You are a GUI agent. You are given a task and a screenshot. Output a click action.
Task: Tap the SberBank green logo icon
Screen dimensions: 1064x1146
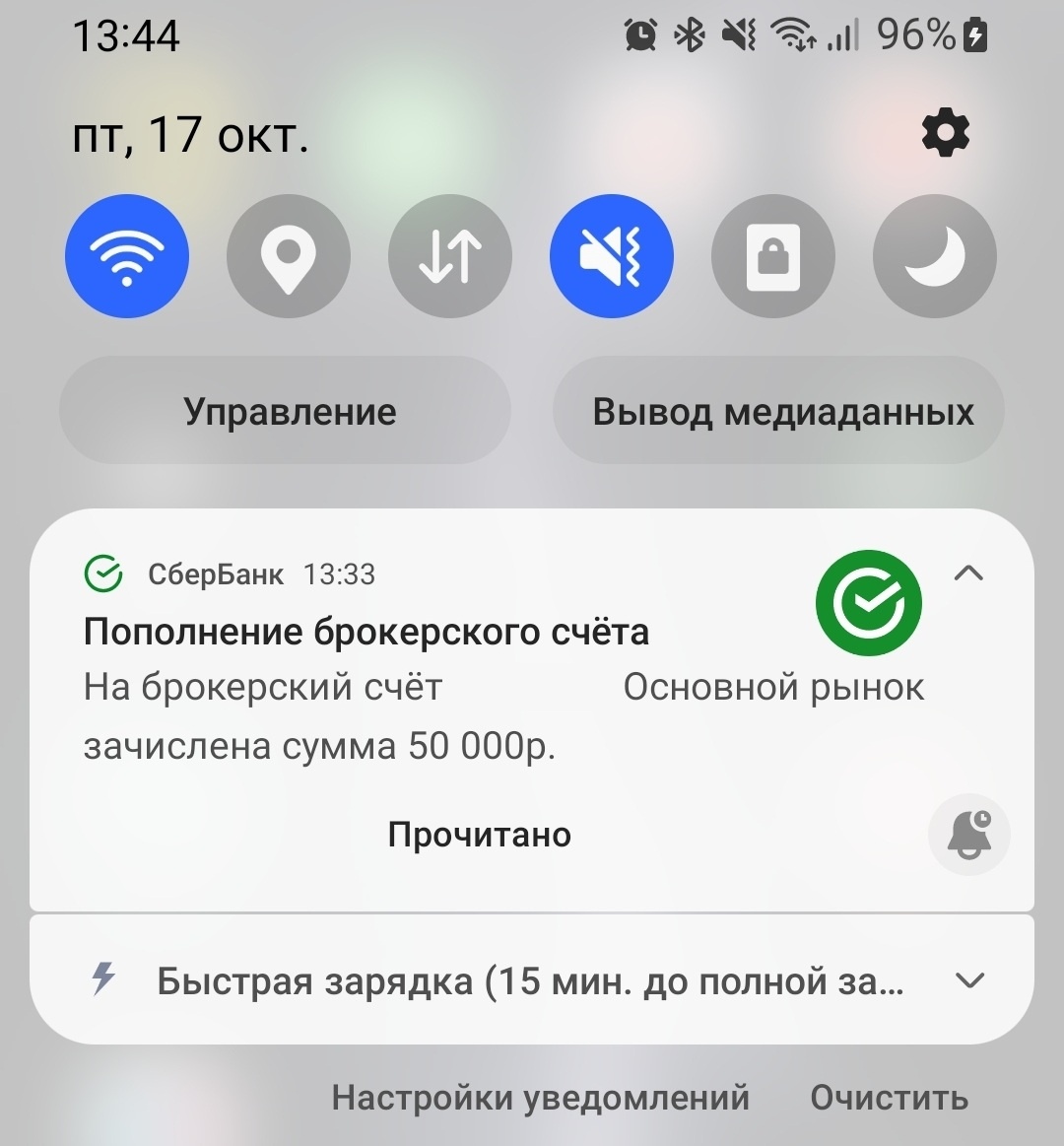pyautogui.click(x=868, y=602)
